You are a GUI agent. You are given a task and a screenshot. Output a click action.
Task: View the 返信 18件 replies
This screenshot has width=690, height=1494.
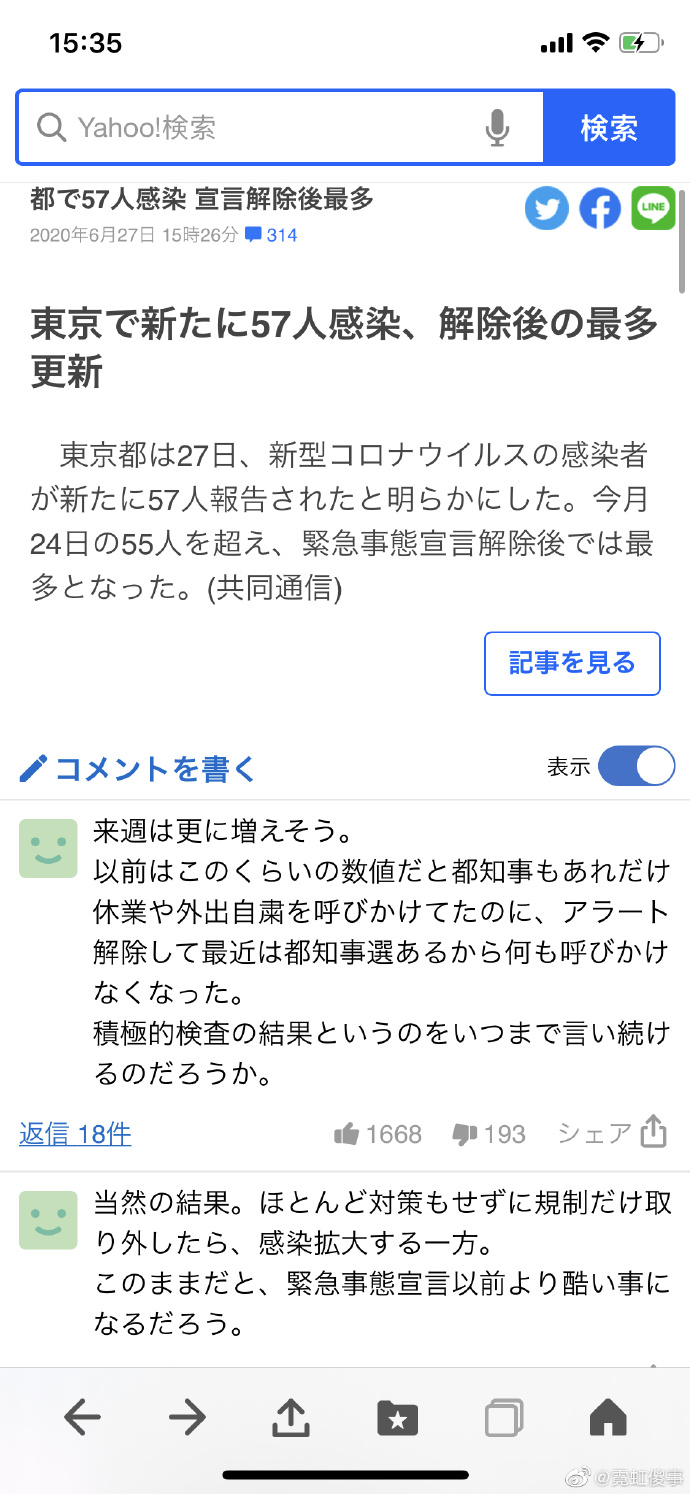point(75,1134)
